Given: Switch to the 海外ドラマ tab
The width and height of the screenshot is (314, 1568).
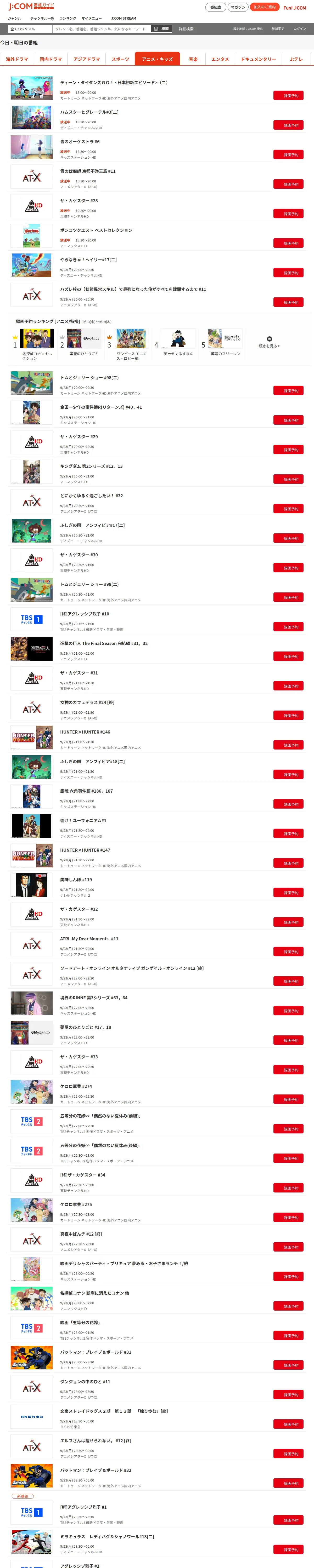Looking at the screenshot, I should click(17, 59).
